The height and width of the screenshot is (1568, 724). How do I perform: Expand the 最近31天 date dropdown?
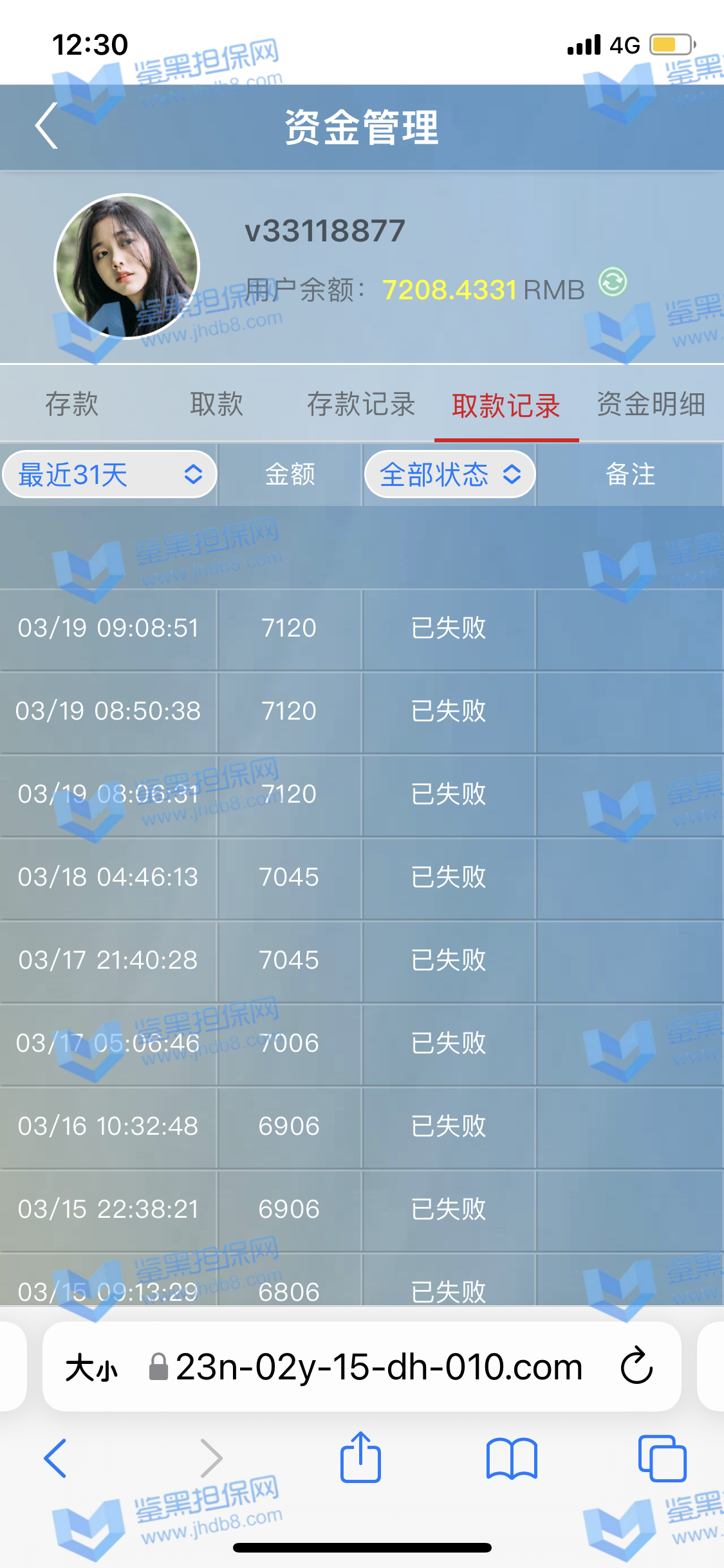pos(109,474)
